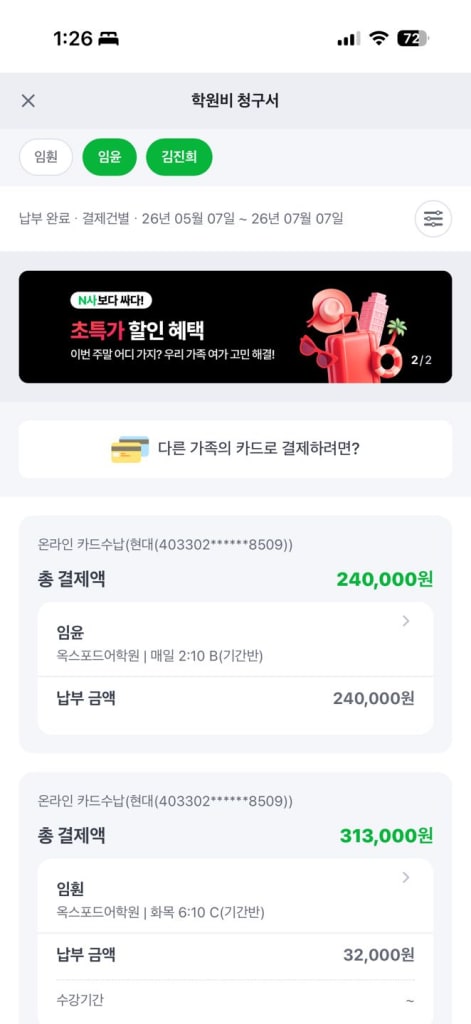This screenshot has height=1024, width=471.
Task: Close the 학원비 청구서 screen
Action: click(x=28, y=101)
